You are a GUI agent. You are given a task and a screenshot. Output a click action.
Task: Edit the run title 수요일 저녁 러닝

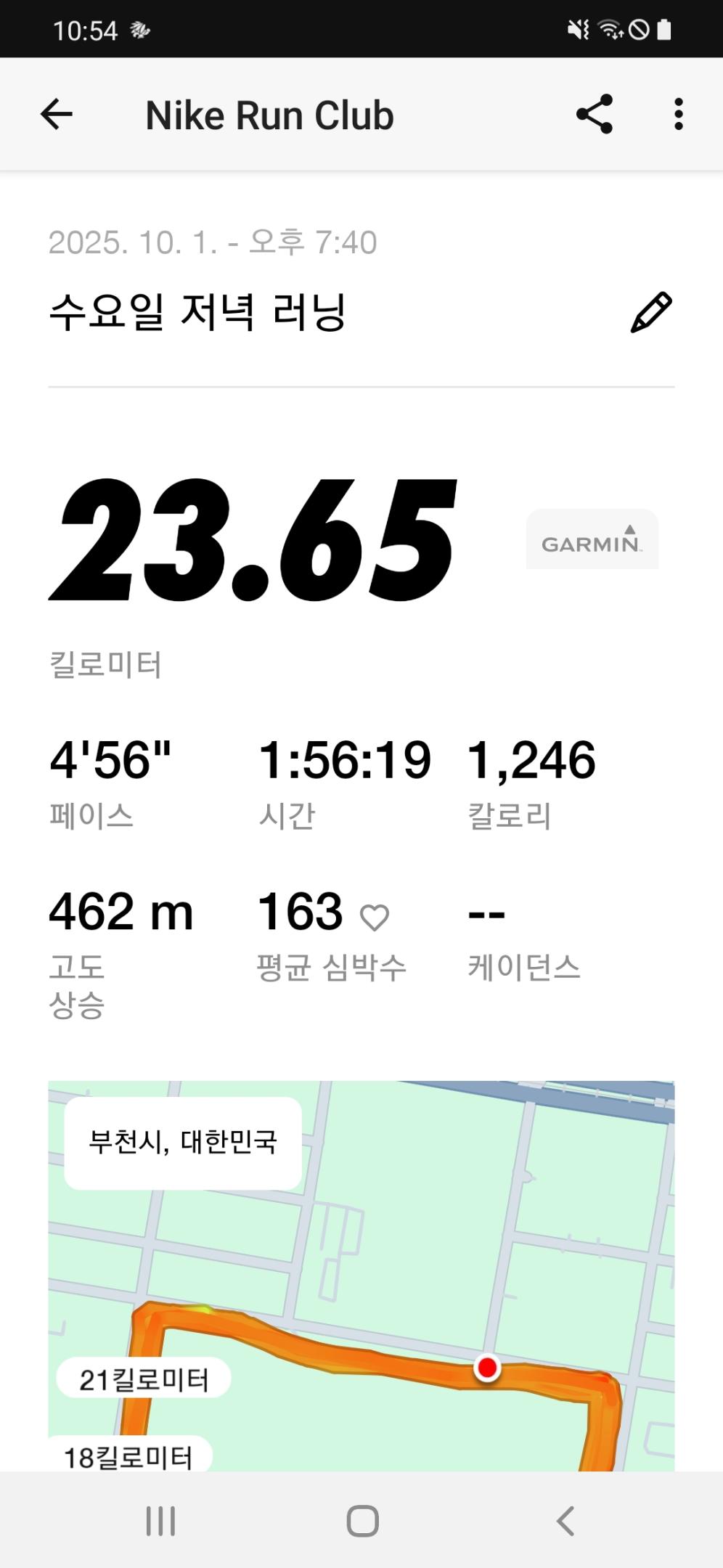tap(651, 313)
